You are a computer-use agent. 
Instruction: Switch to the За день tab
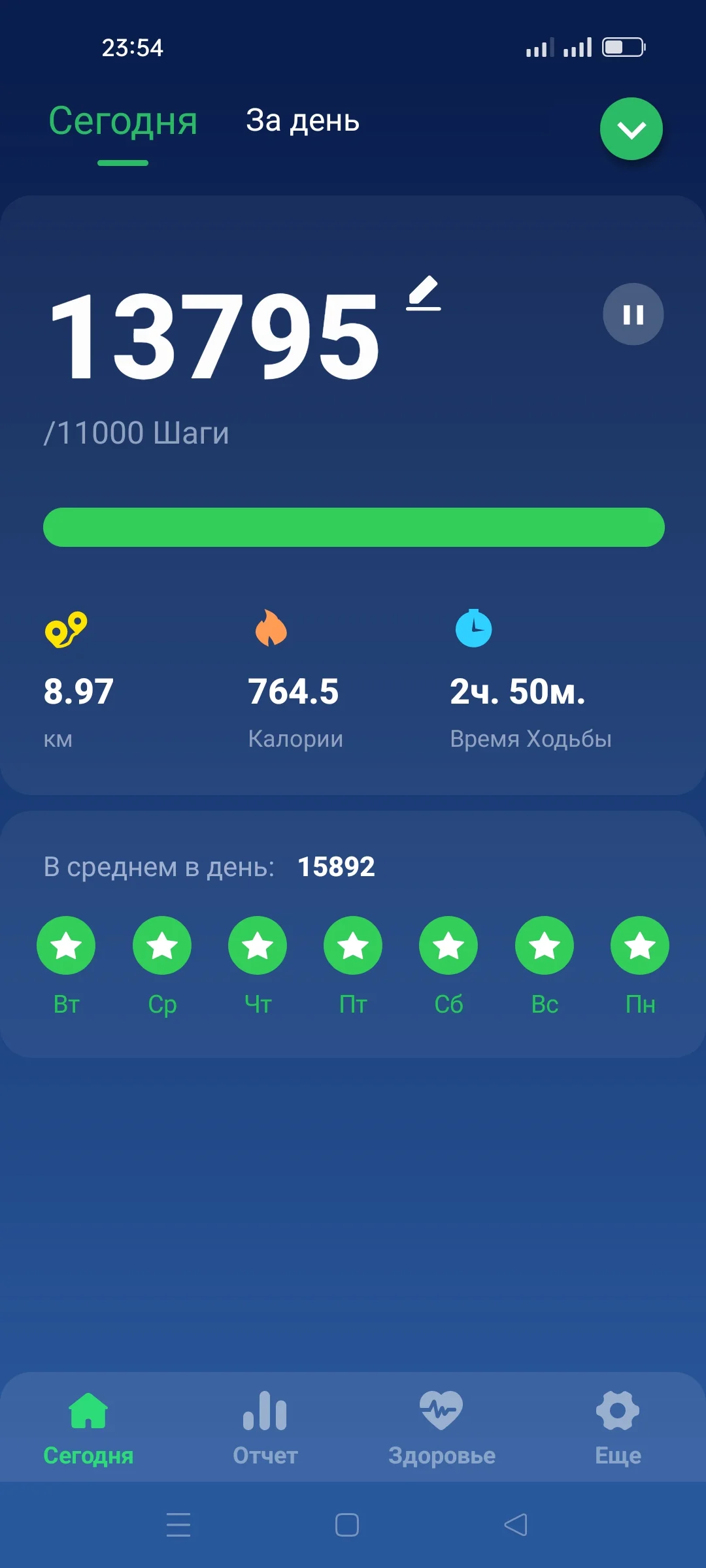point(303,122)
